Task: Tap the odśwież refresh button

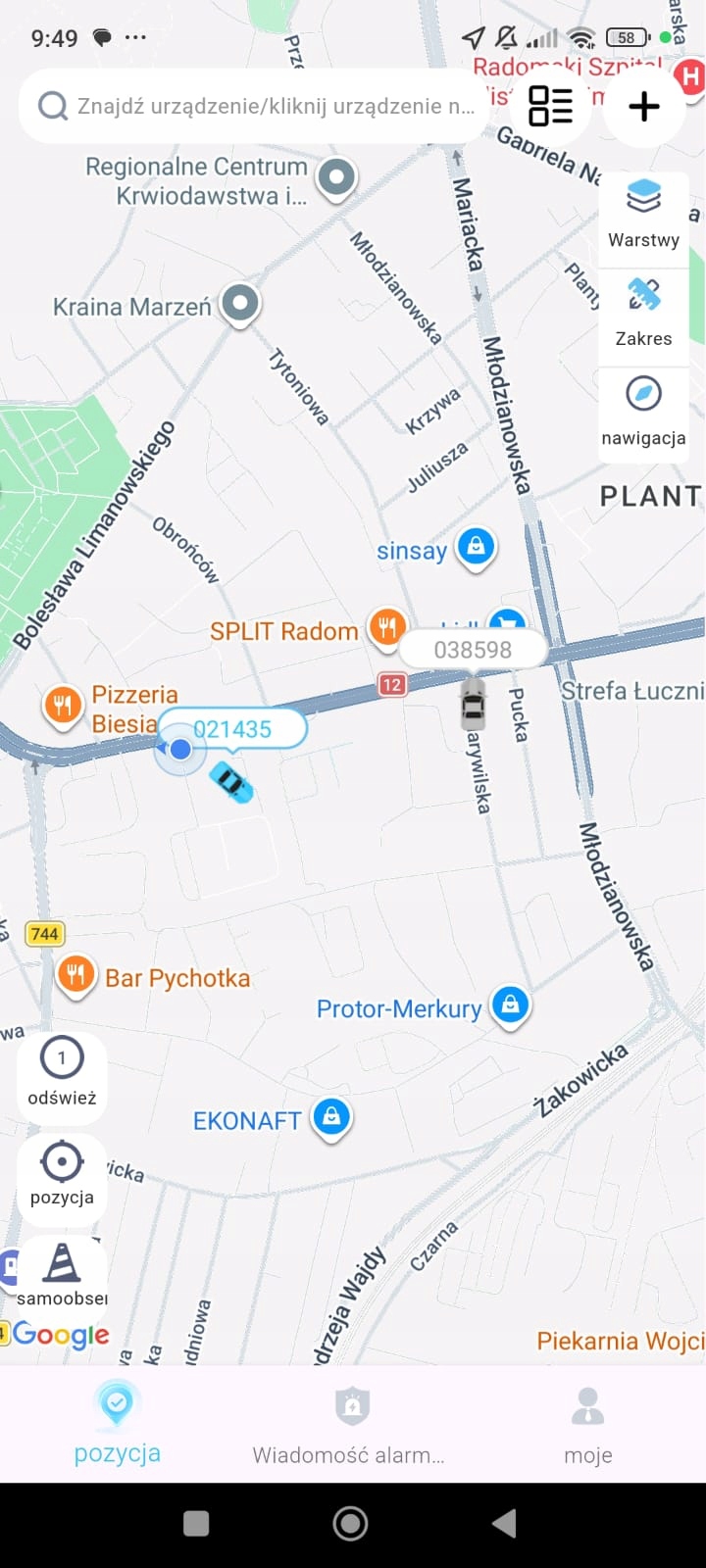Action: (x=62, y=1071)
